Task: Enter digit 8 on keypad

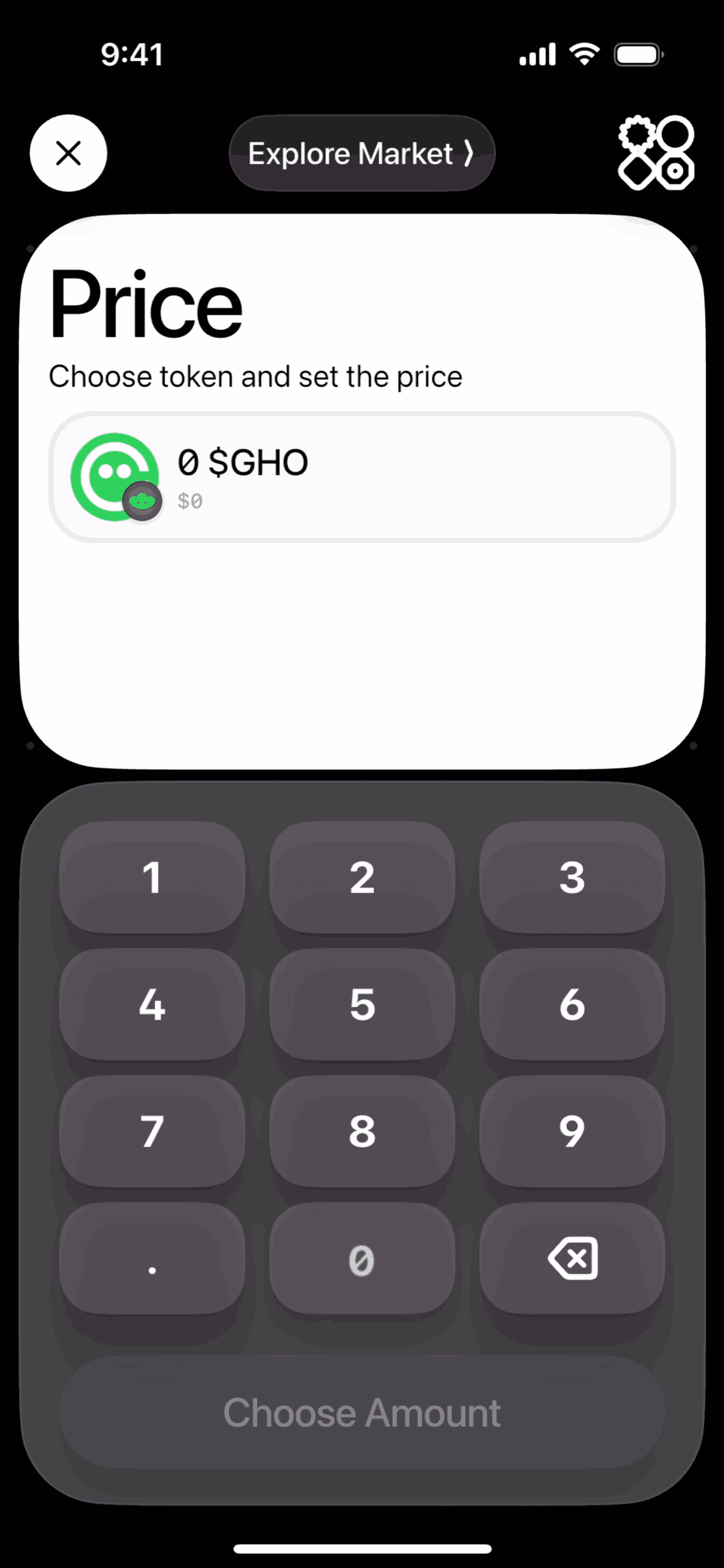Action: click(362, 1131)
